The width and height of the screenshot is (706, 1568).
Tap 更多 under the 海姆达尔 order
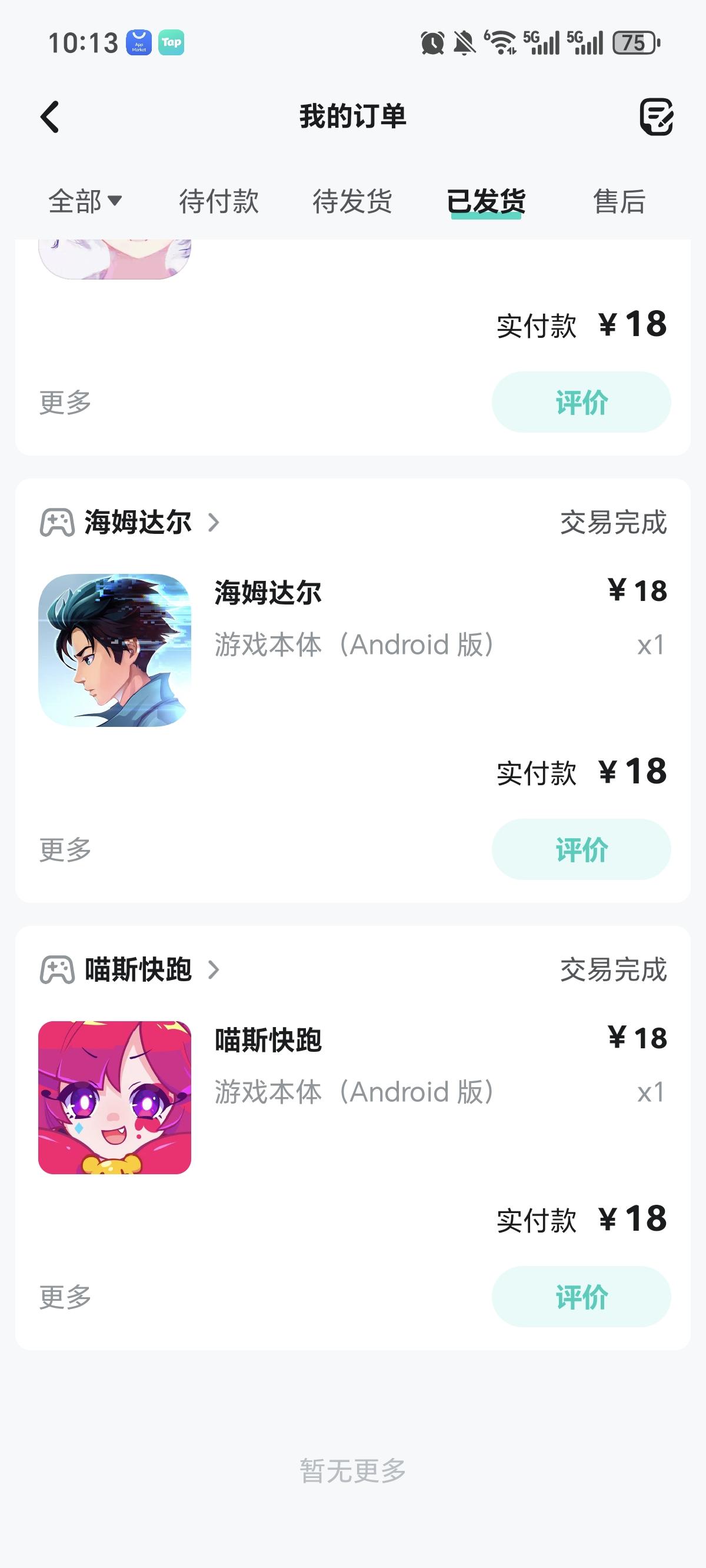point(65,849)
